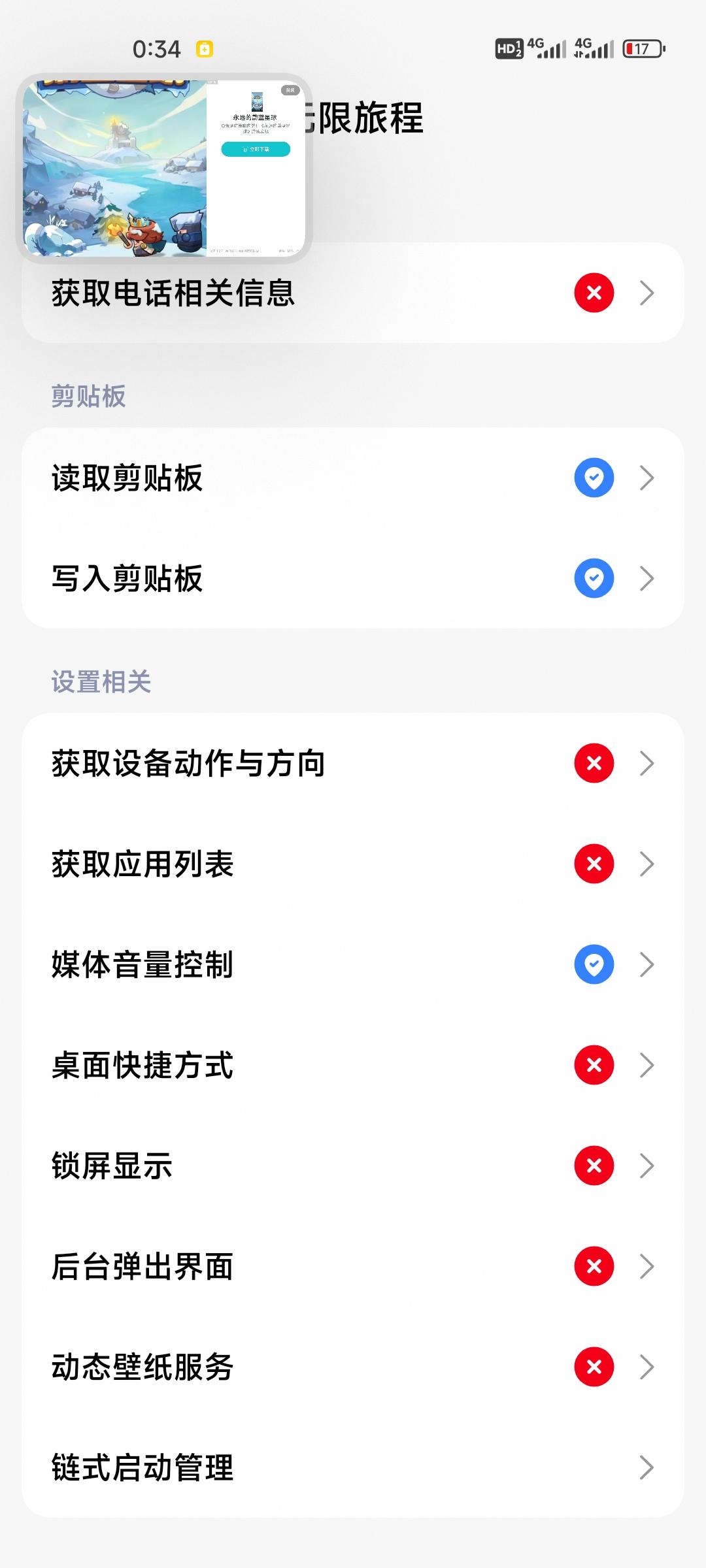Screen dimensions: 706x1568
Task: Open 动态壁纸服务 permission
Action: coord(353,1367)
